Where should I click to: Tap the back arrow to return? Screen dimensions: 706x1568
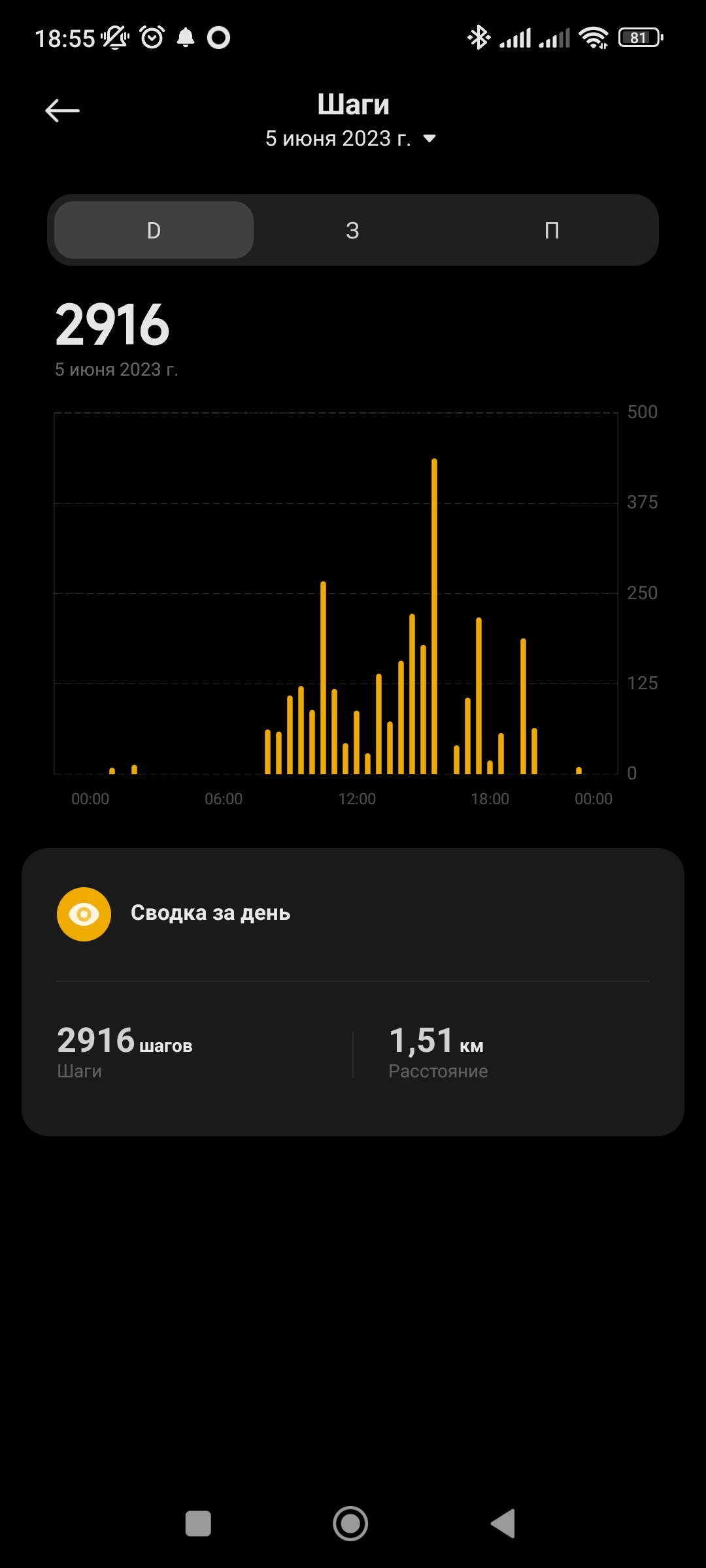tap(62, 110)
